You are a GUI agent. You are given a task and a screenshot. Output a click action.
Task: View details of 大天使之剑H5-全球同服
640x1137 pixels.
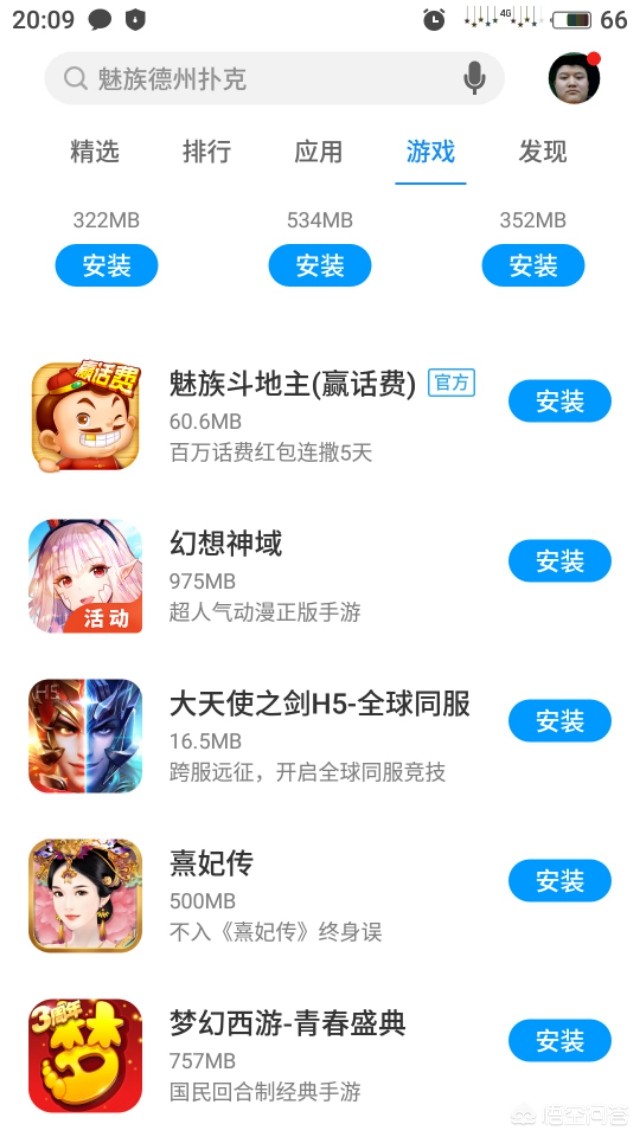click(318, 704)
